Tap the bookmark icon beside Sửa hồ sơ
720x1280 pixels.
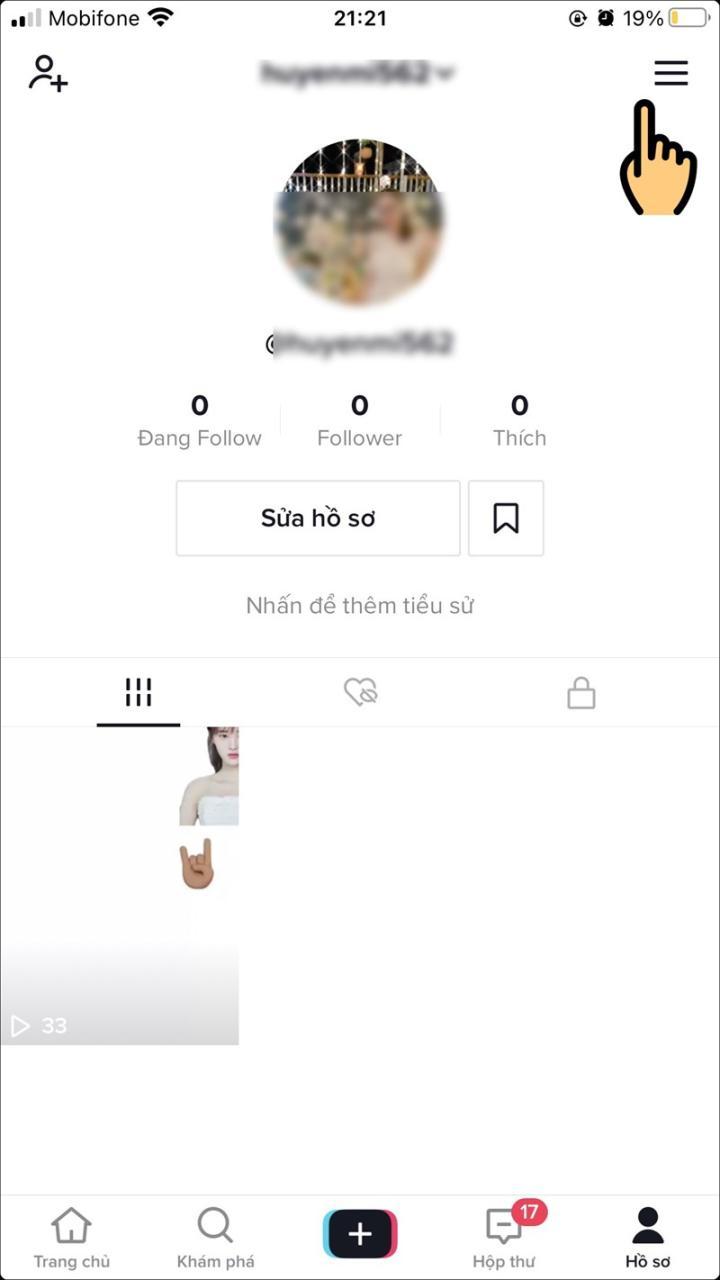click(x=505, y=518)
